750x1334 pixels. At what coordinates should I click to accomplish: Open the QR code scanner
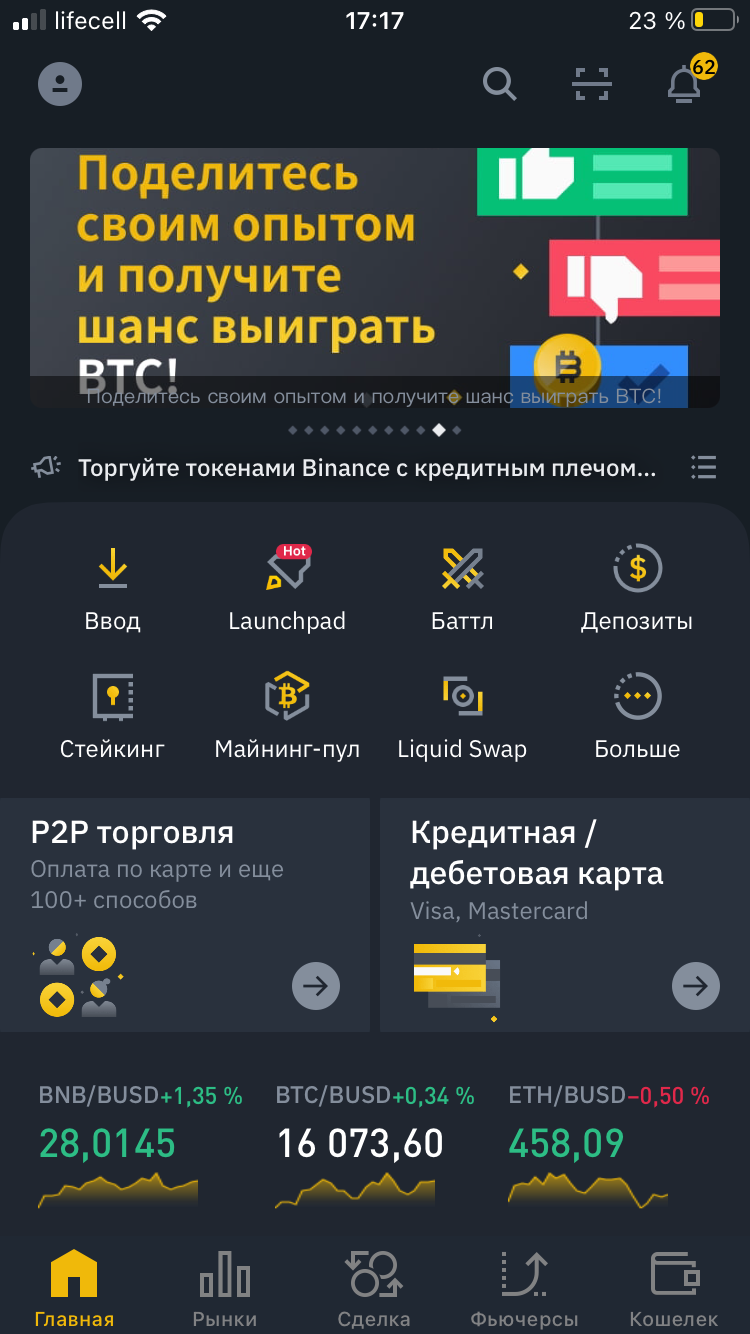pos(592,84)
